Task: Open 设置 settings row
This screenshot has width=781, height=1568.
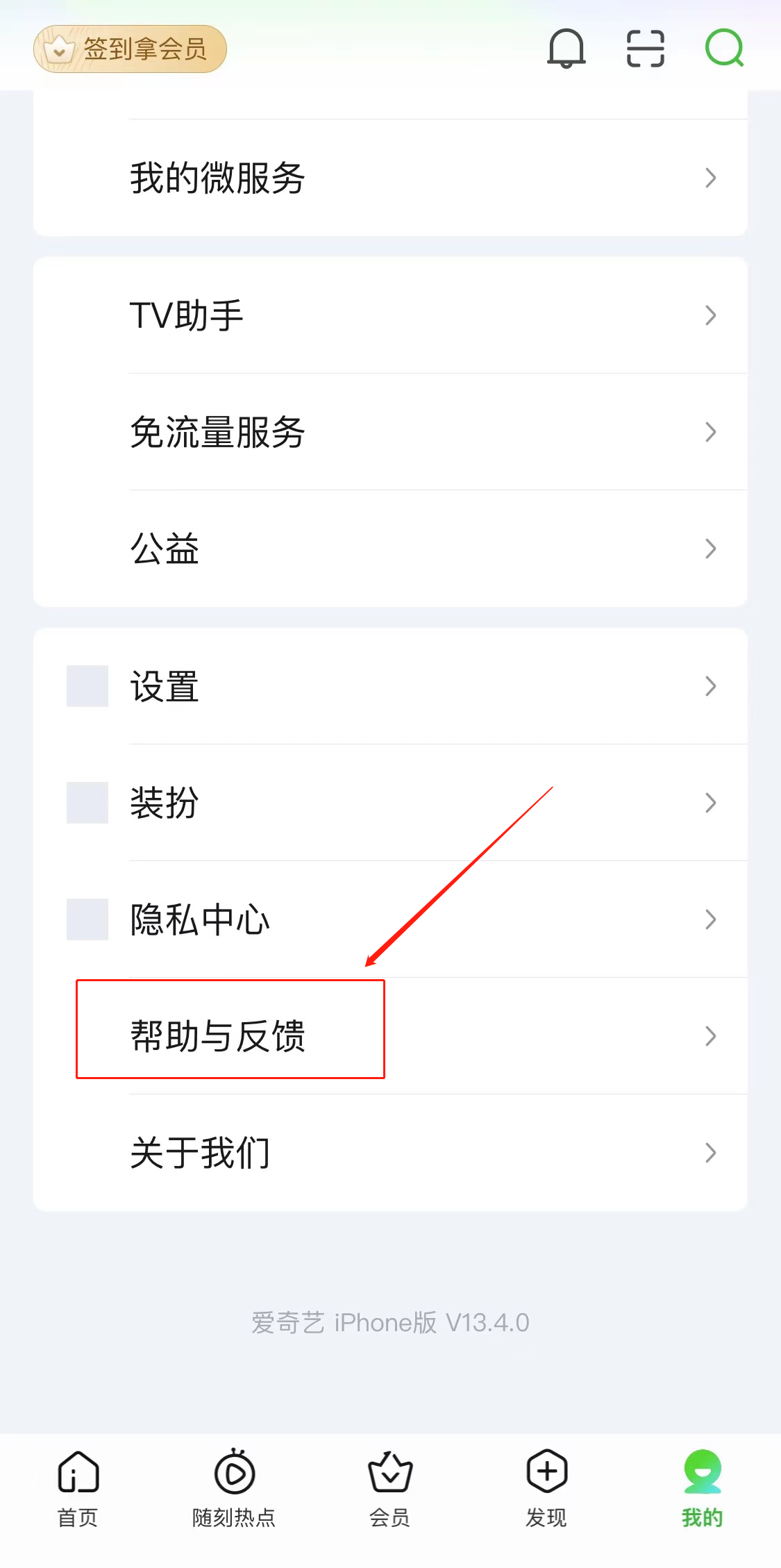Action: coord(390,686)
